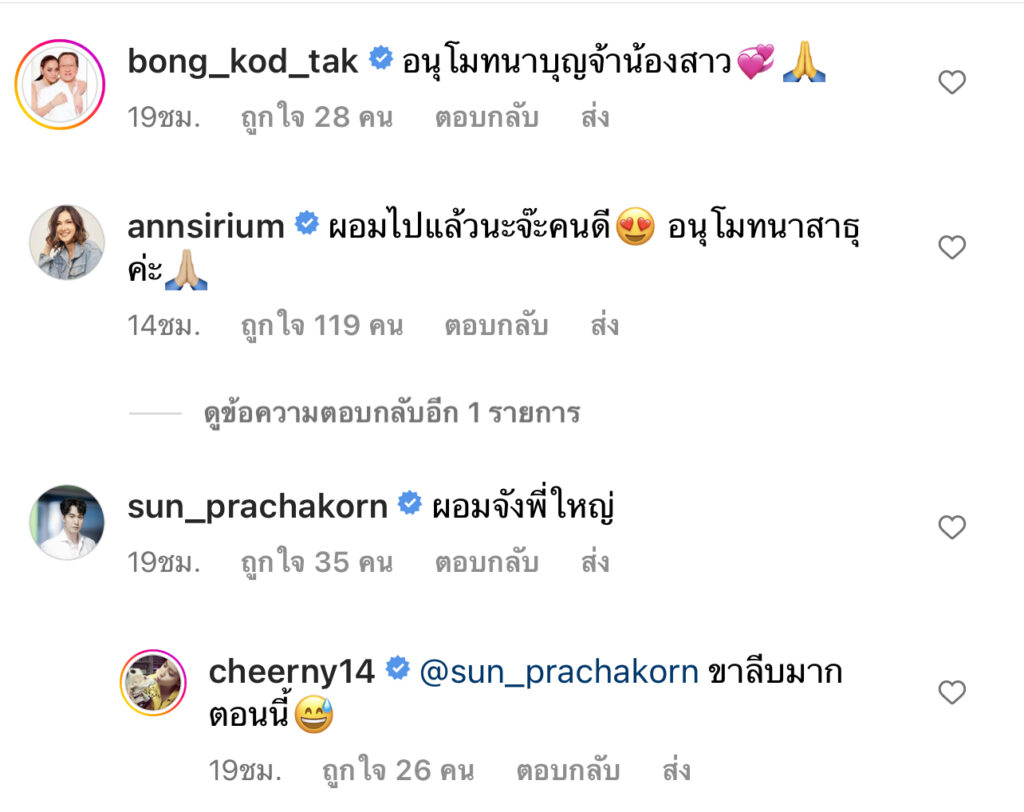Viewport: 1024px width, 812px height.
Task: Open bong_kod_tak's profile picture
Action: pyautogui.click(x=61, y=84)
